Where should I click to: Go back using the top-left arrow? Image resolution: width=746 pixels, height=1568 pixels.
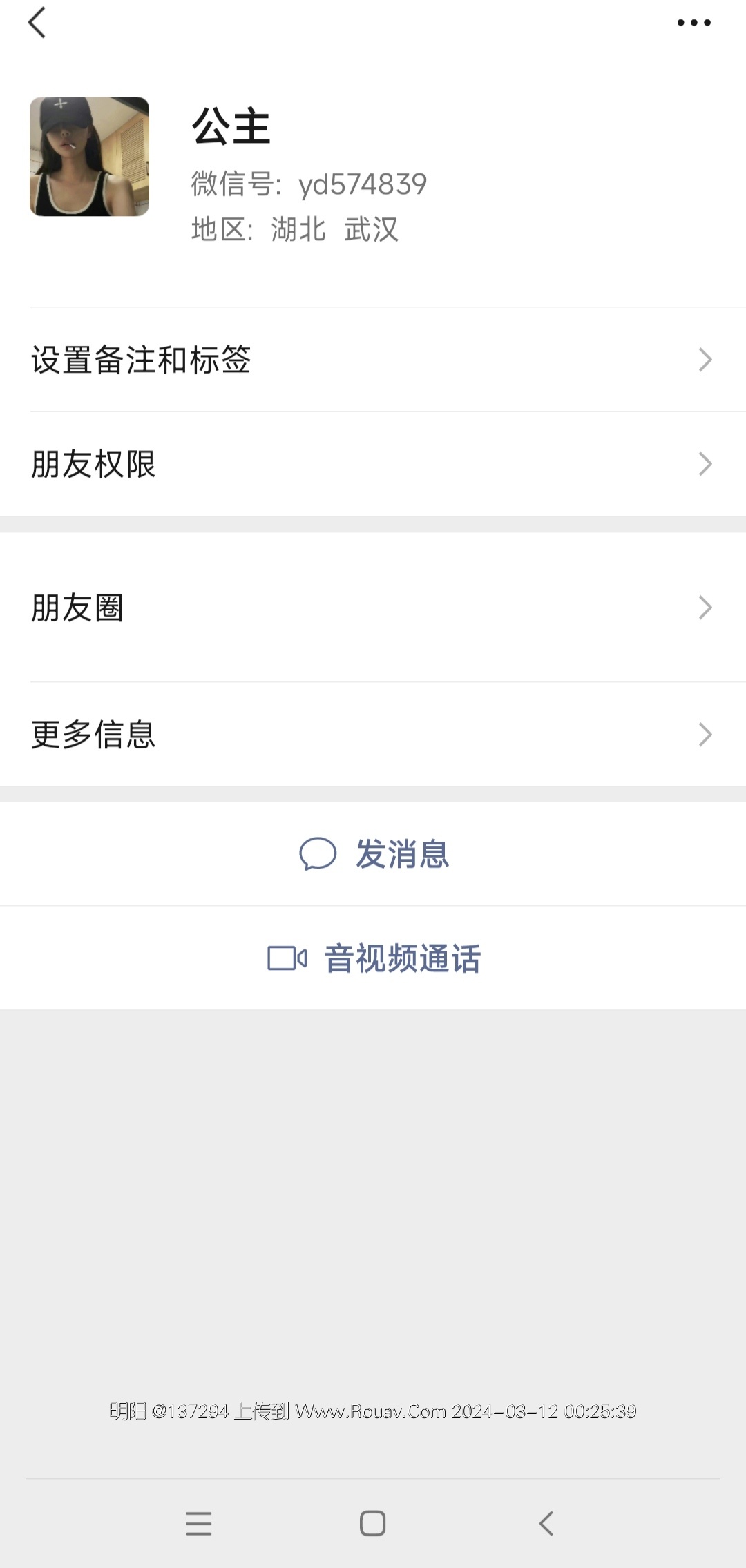[x=37, y=23]
